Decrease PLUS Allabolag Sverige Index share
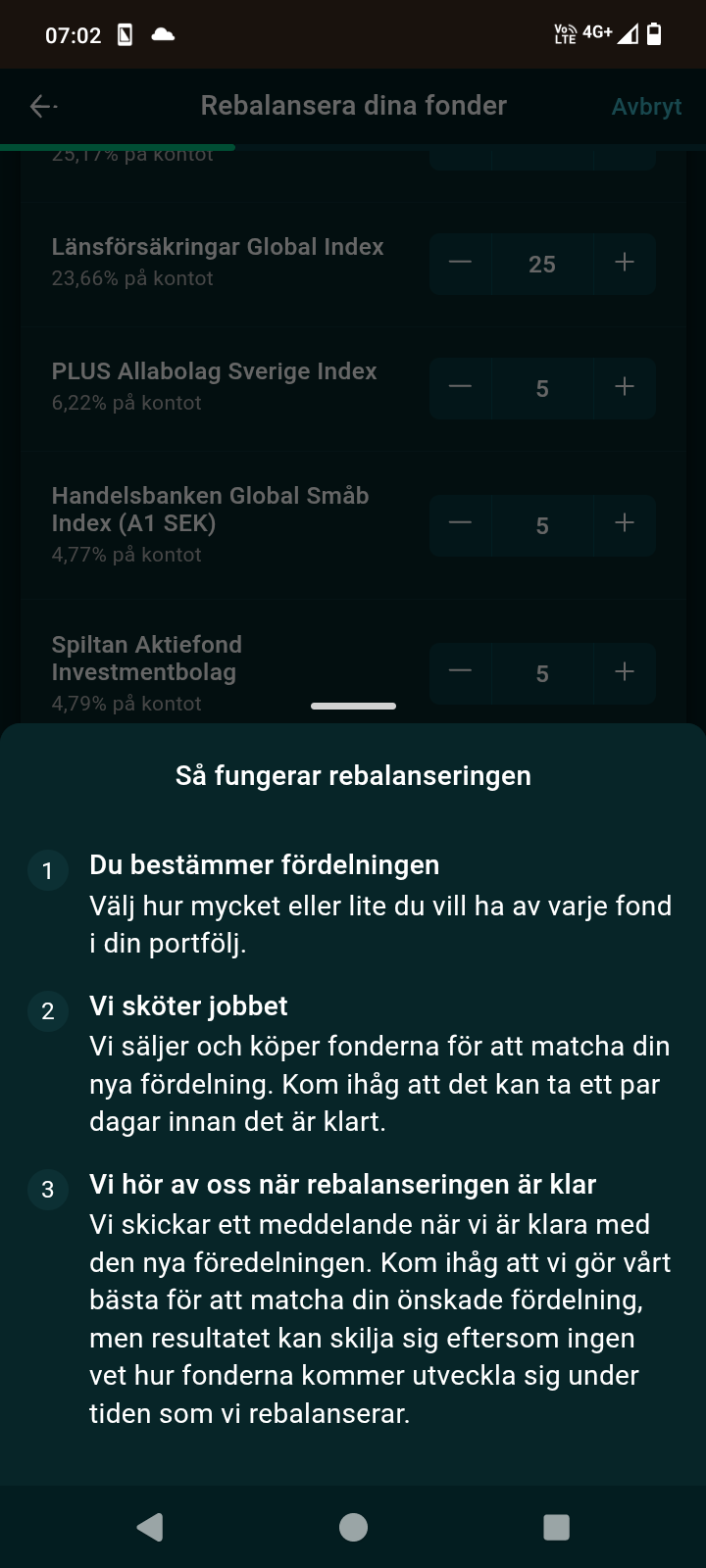 [x=460, y=387]
